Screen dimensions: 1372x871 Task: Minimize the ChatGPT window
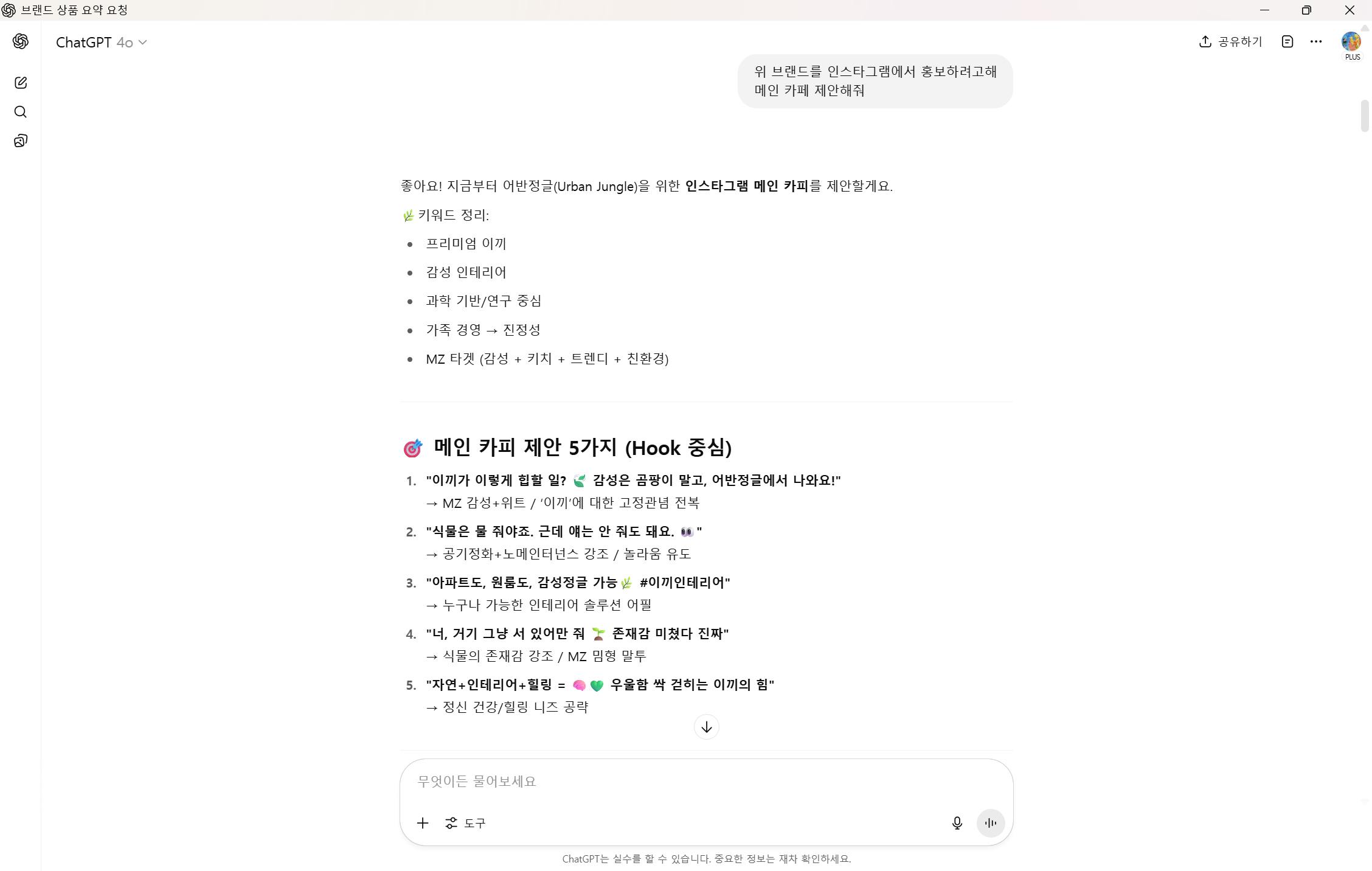[1264, 10]
